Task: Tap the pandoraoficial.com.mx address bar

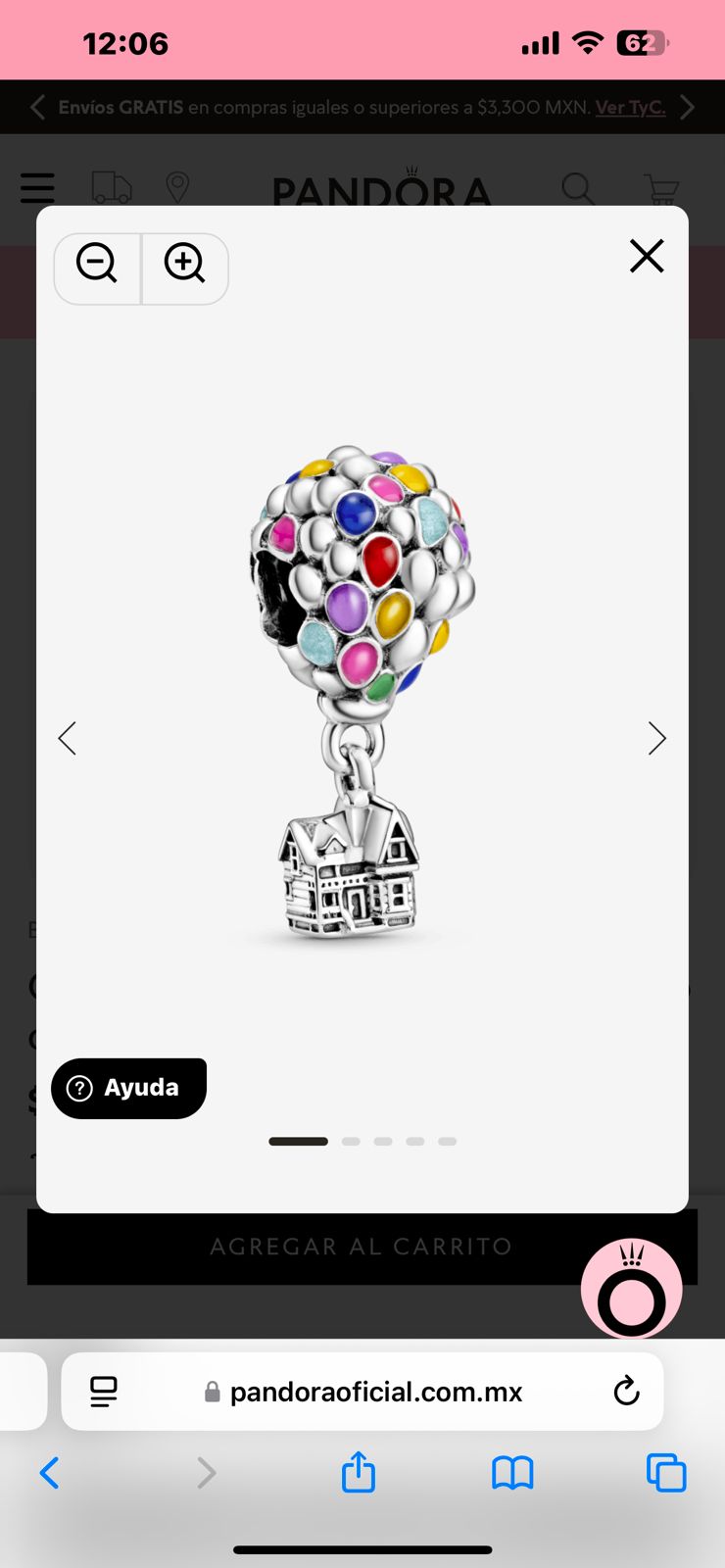Action: pyautogui.click(x=375, y=1392)
